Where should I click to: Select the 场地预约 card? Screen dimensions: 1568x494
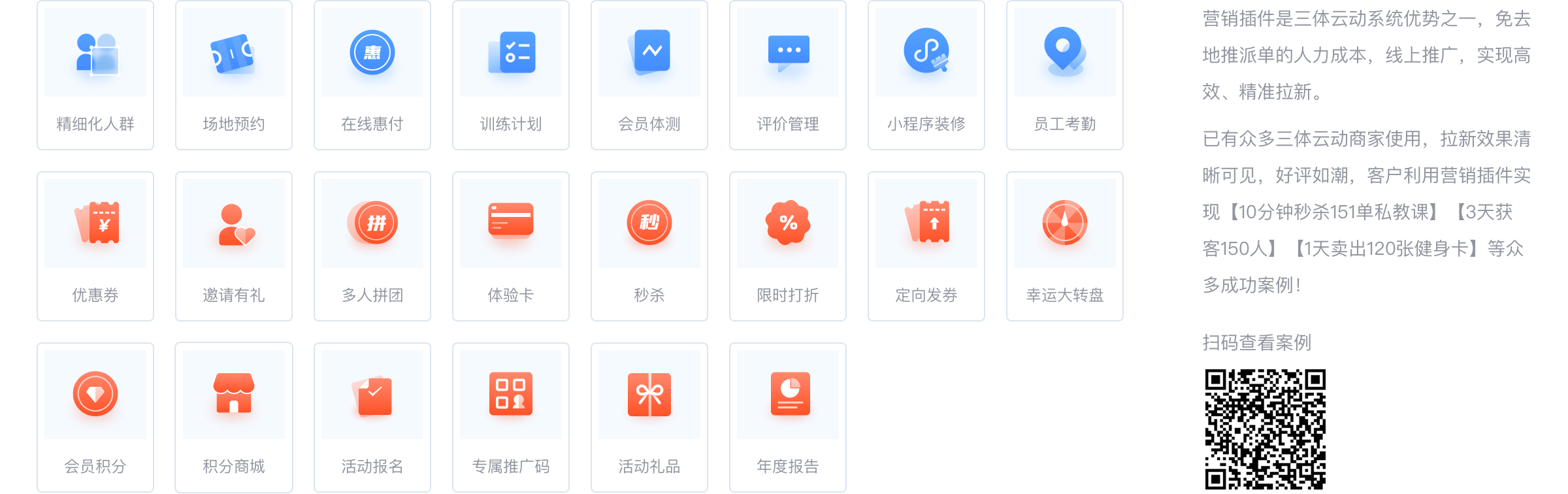coord(234,75)
